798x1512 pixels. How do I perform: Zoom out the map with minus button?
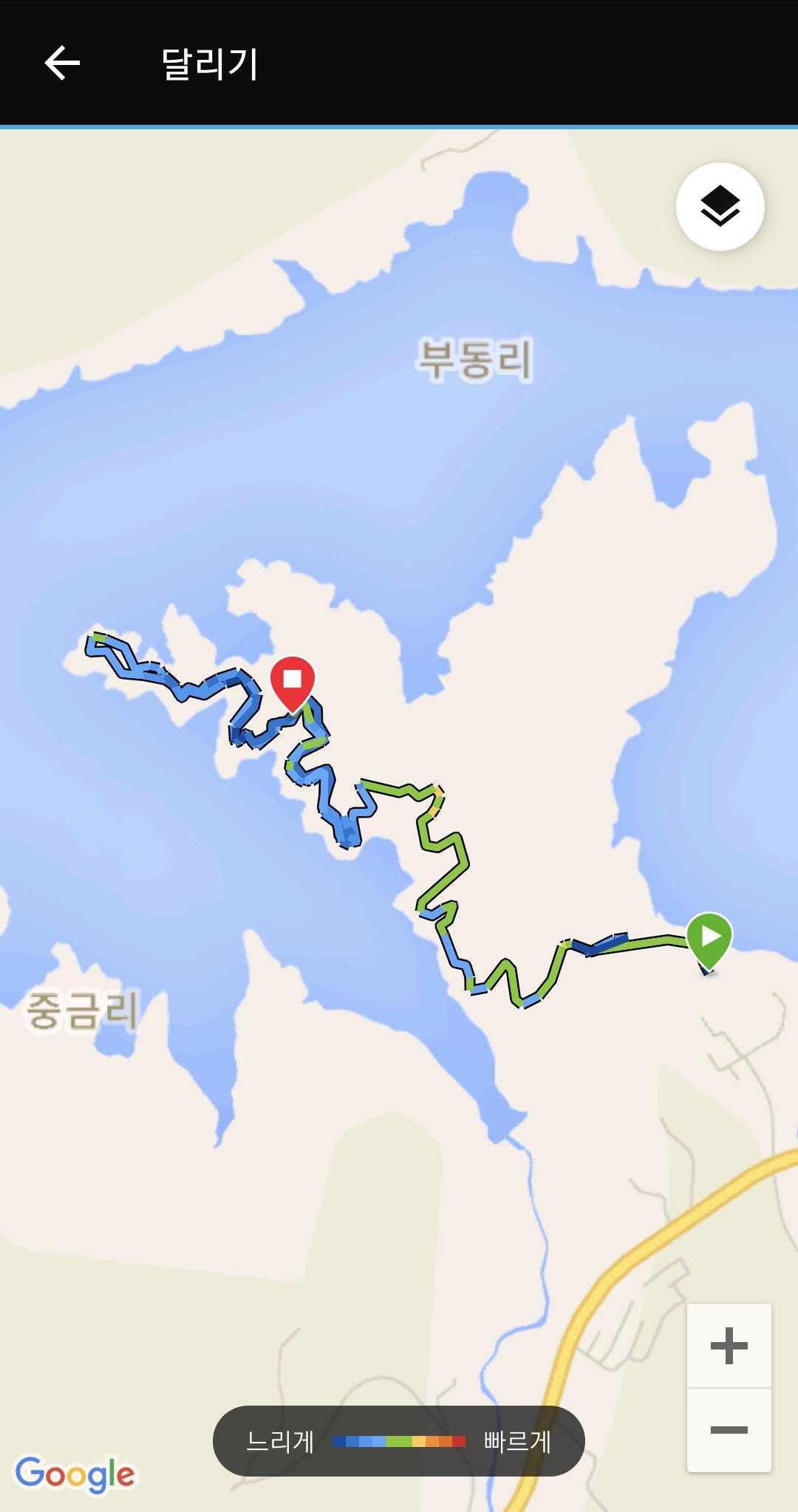[729, 1430]
